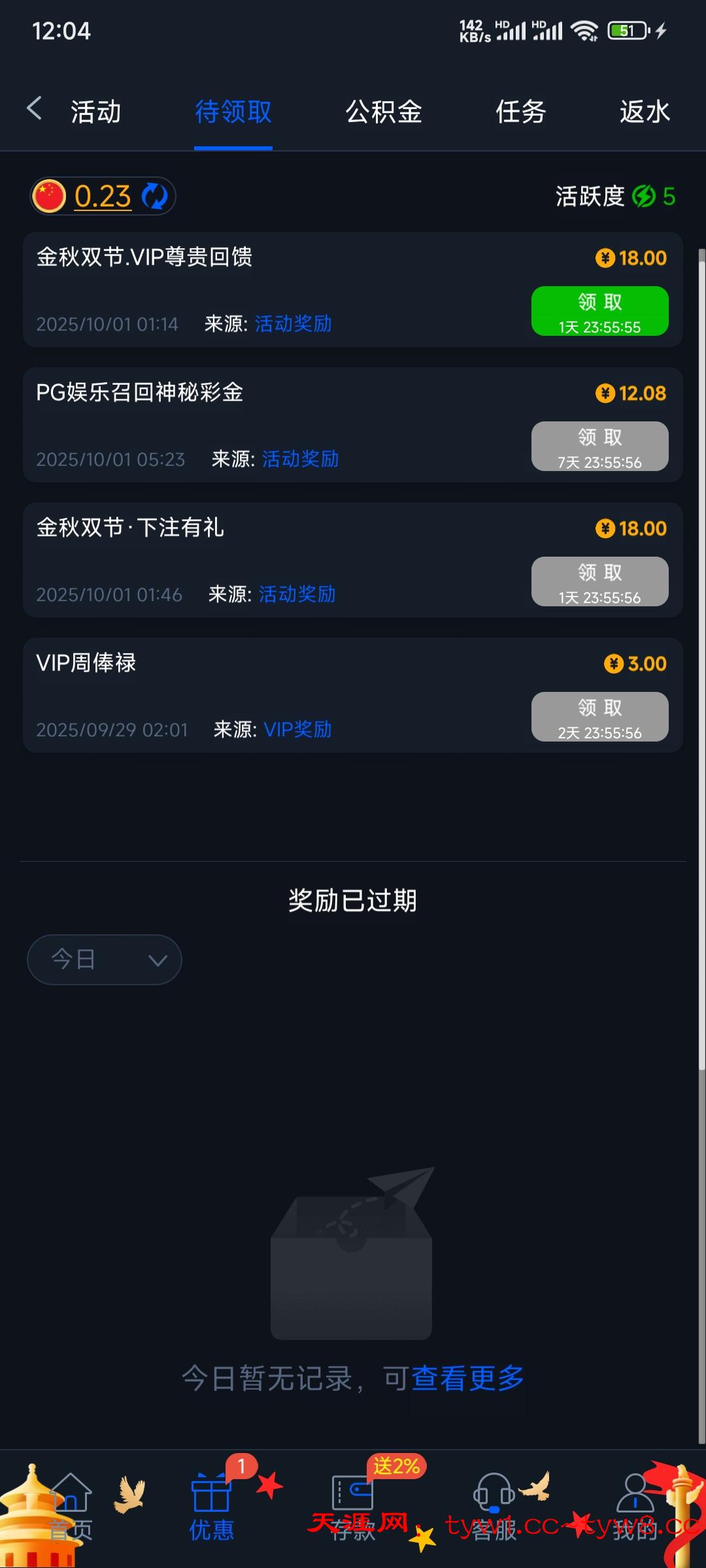Switch to the 活动 tab

click(96, 112)
